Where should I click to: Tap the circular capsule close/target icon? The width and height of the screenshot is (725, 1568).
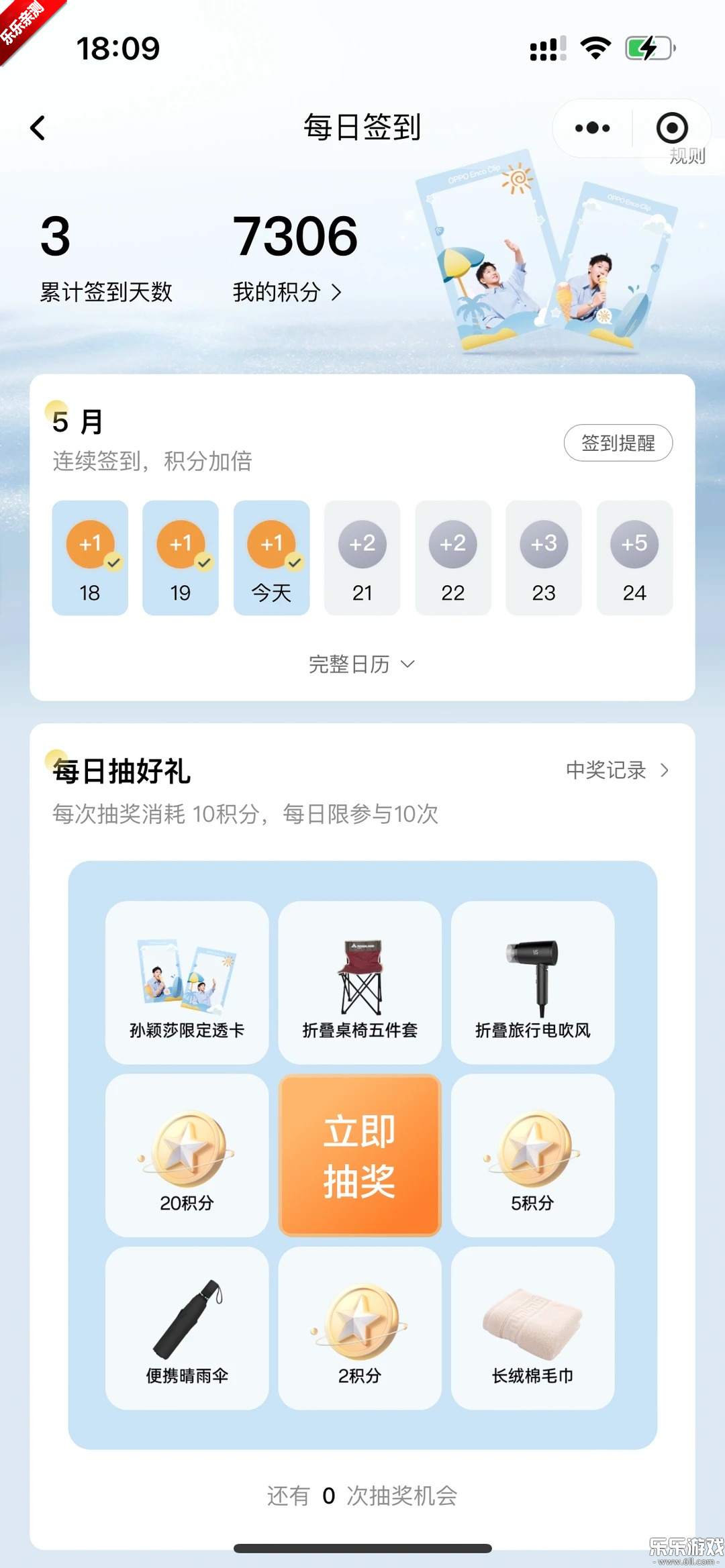671,127
